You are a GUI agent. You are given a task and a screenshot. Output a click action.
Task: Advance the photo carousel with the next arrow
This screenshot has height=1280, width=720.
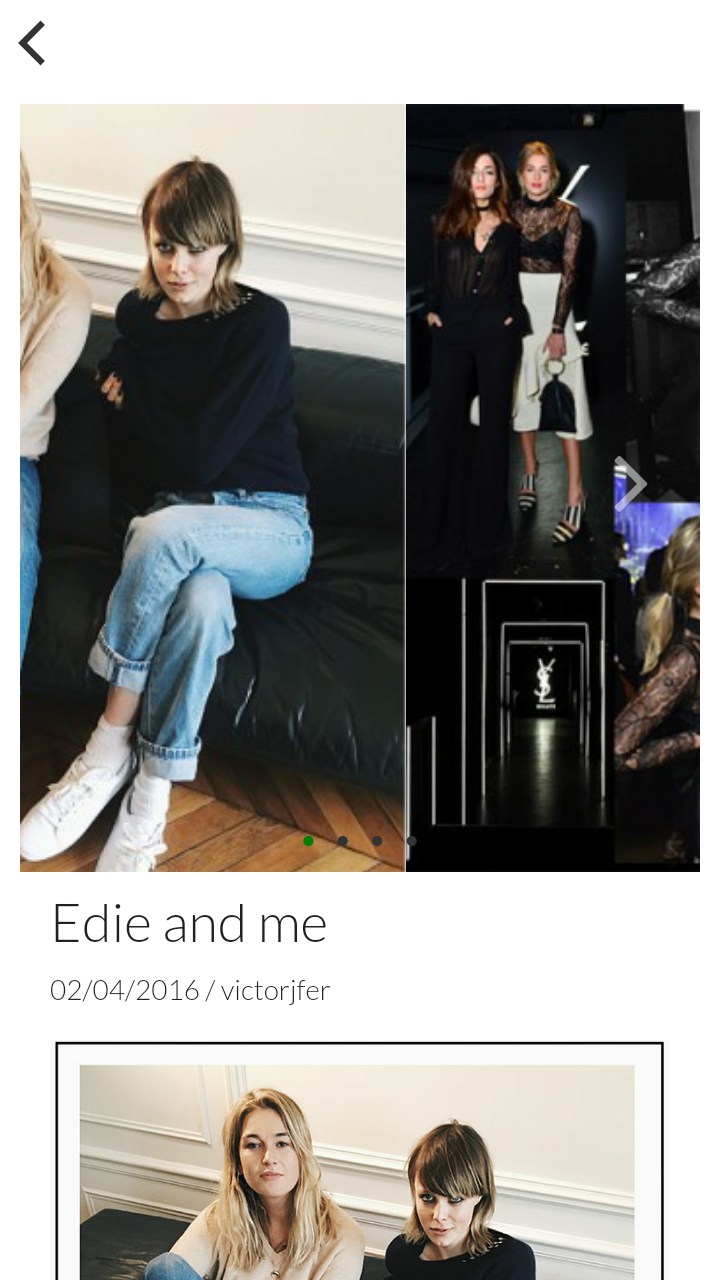click(630, 484)
